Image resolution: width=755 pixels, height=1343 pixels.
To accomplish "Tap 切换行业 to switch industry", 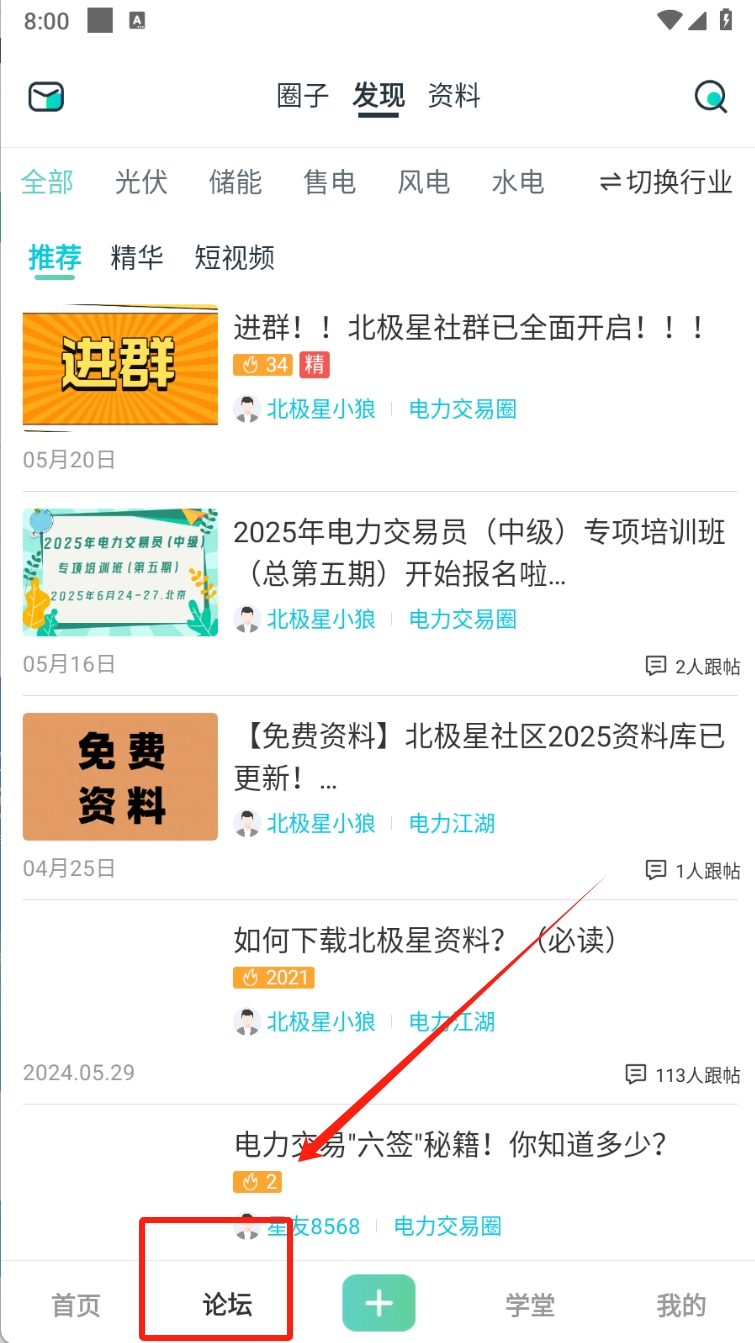I will (666, 182).
